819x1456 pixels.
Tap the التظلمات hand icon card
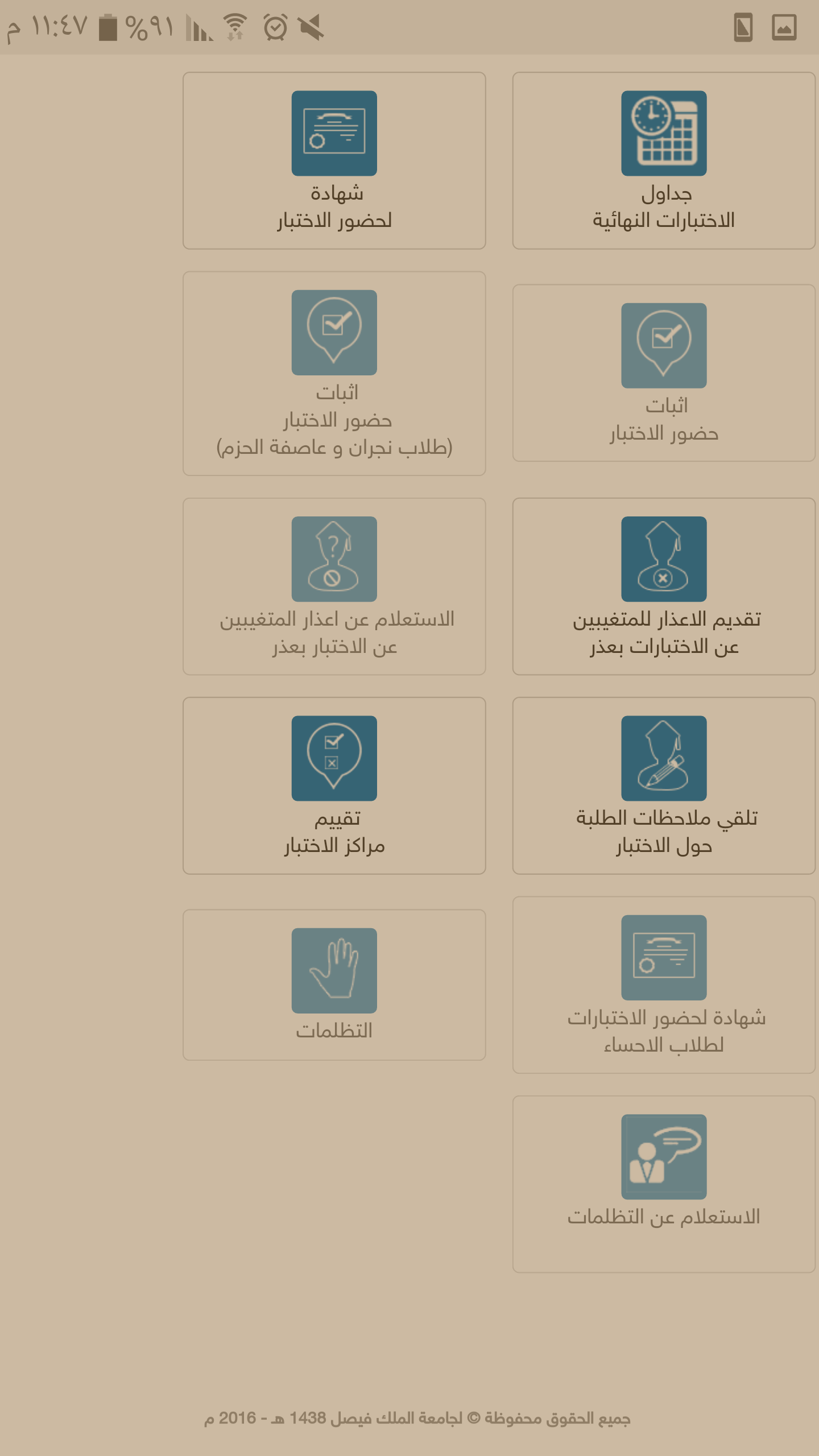334,985
